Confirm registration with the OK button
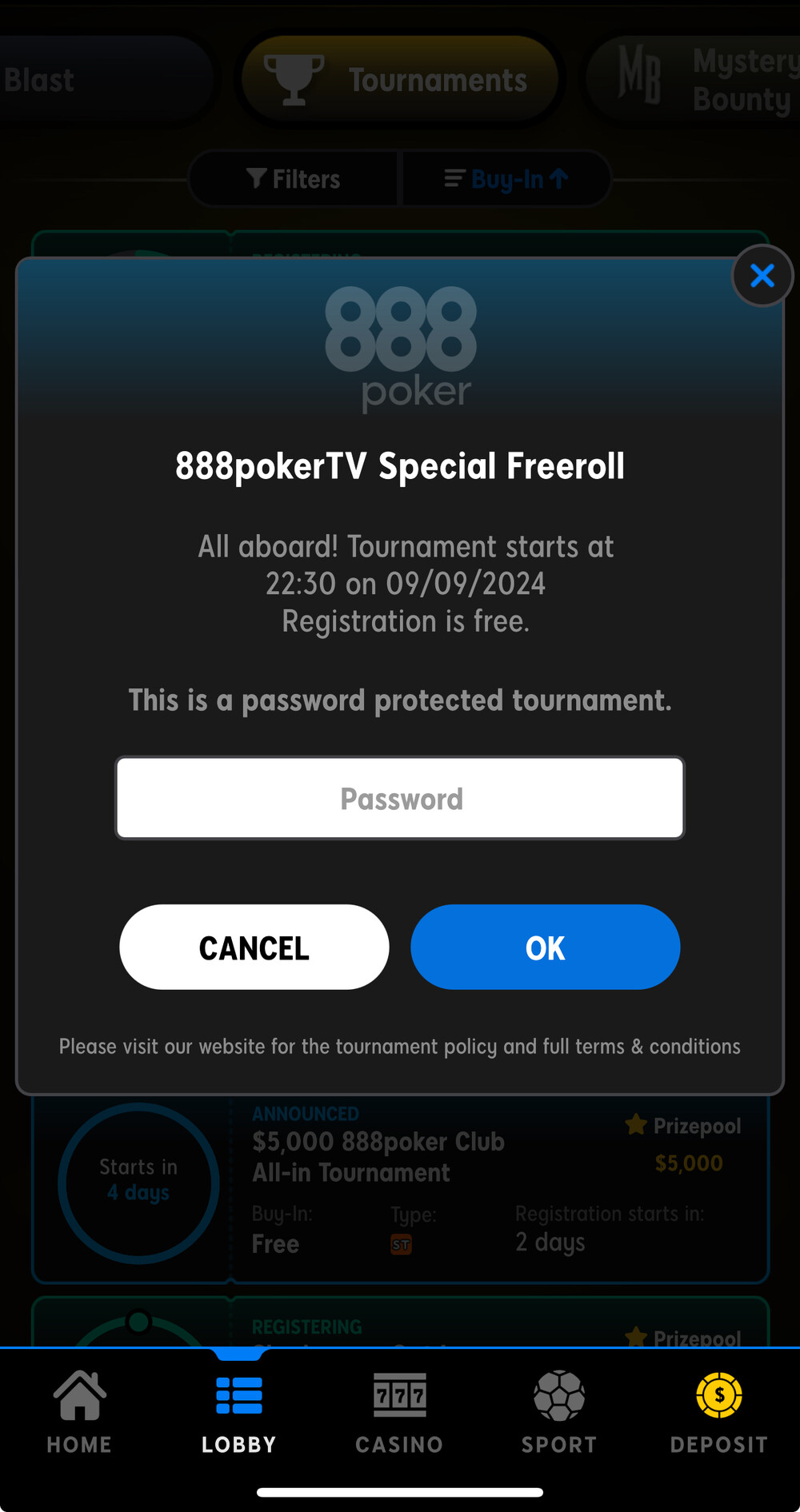This screenshot has height=1512, width=800. [x=546, y=947]
